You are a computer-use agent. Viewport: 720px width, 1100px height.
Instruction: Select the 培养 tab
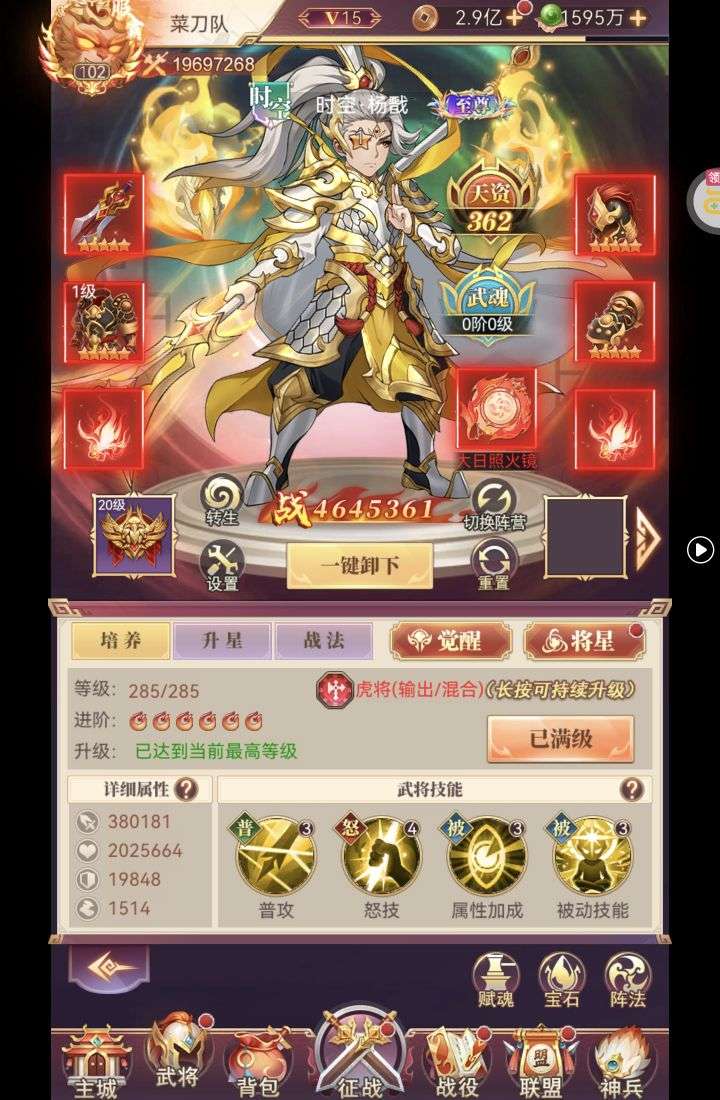[120, 641]
